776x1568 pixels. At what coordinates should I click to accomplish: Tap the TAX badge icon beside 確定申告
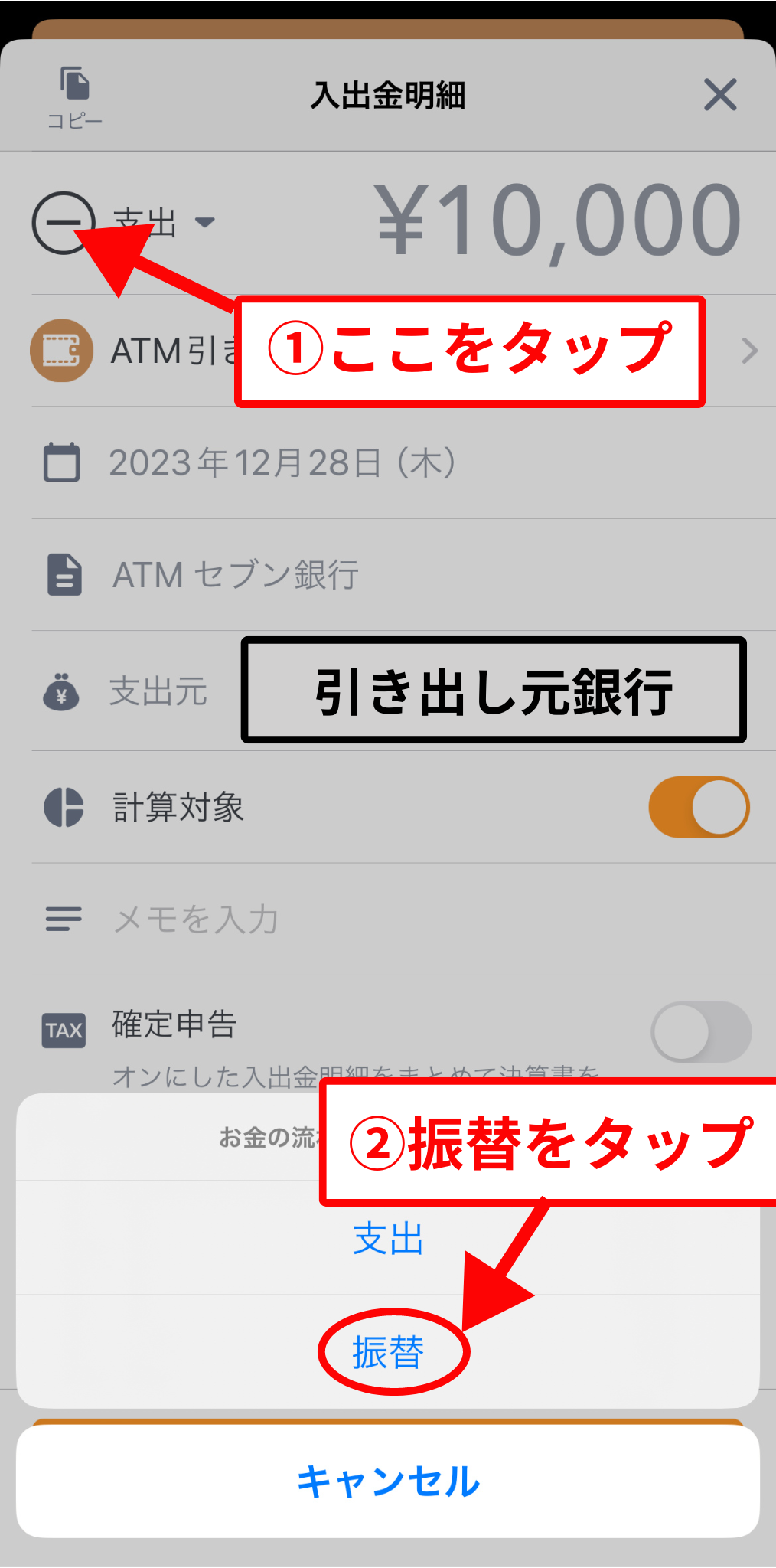coord(64,1028)
